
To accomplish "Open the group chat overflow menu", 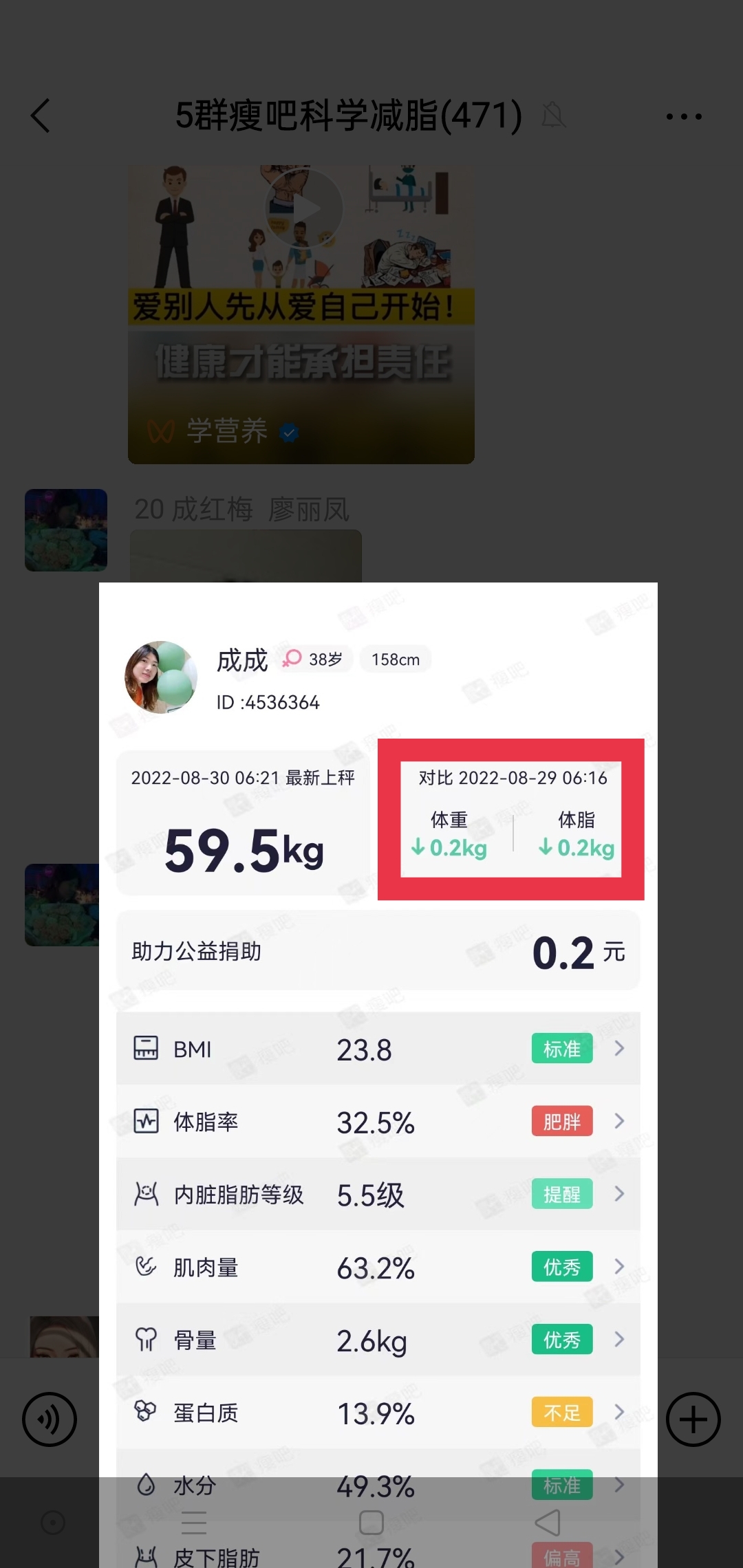I will (684, 116).
